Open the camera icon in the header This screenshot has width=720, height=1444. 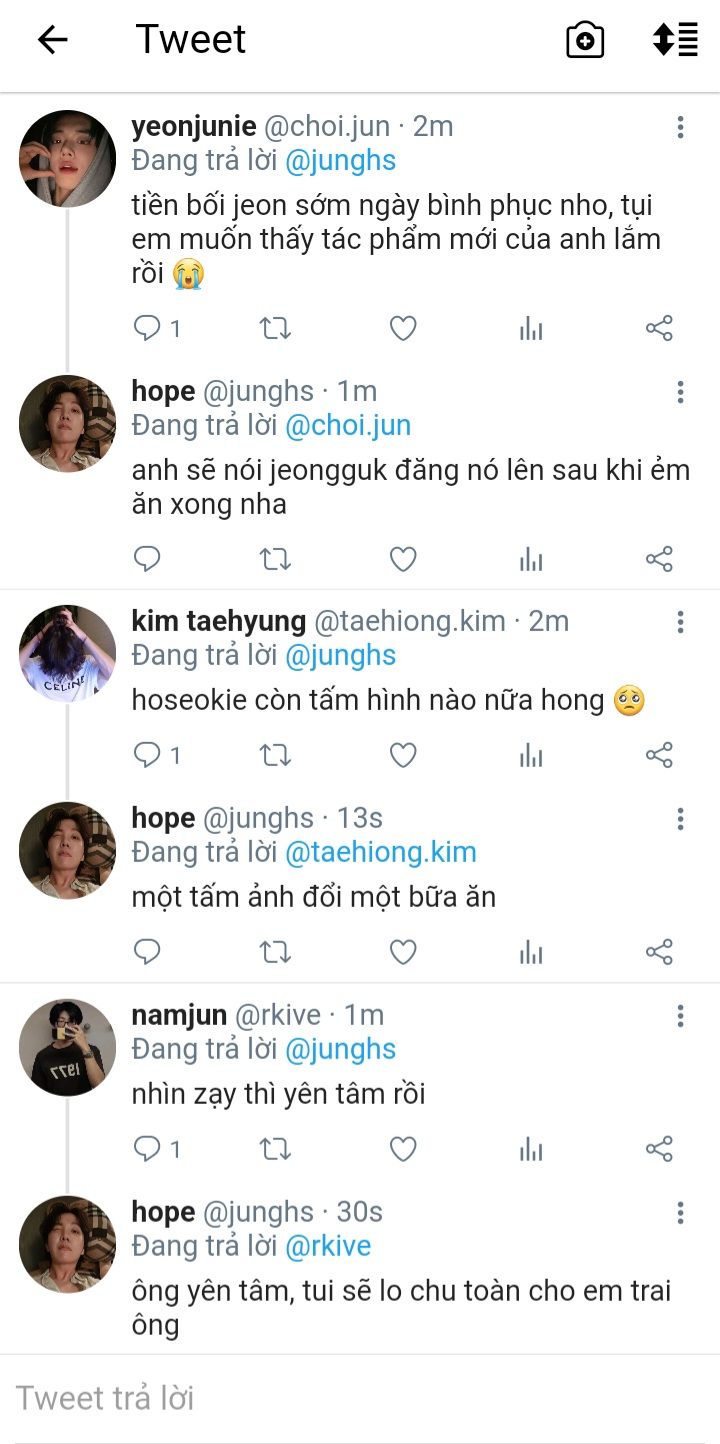click(x=585, y=40)
